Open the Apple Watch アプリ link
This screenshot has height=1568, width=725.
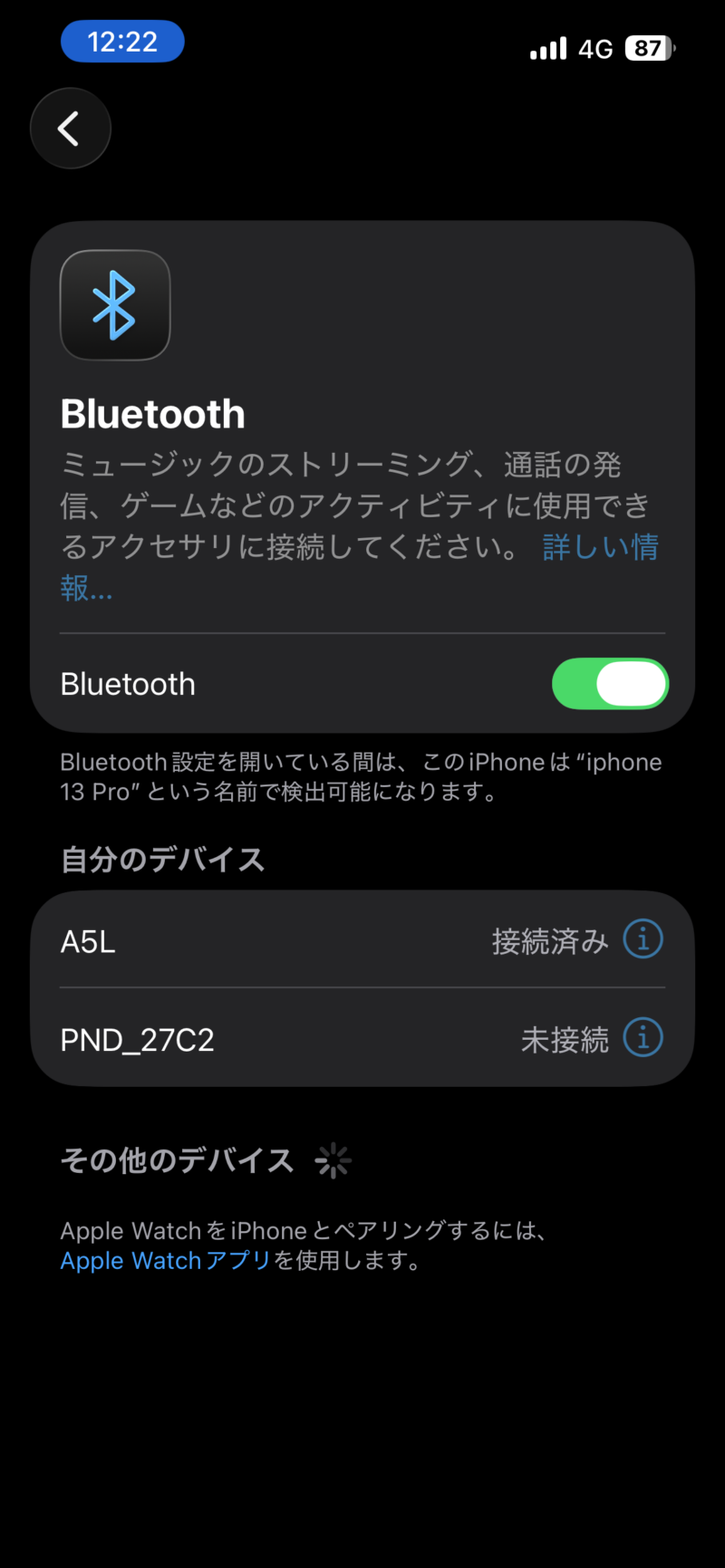coord(166,1261)
